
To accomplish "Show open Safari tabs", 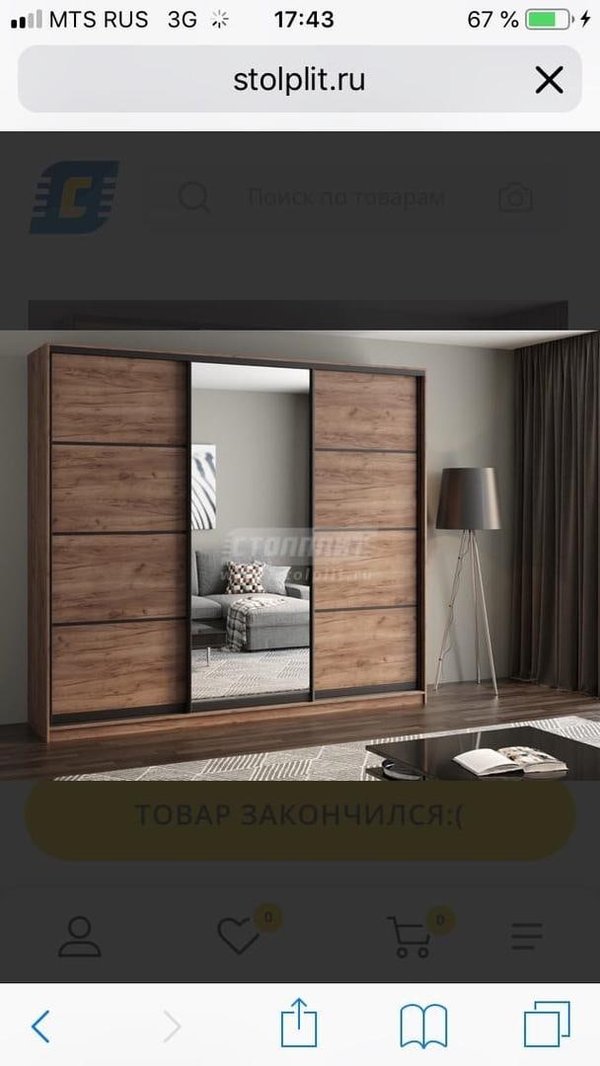I will tap(546, 1025).
